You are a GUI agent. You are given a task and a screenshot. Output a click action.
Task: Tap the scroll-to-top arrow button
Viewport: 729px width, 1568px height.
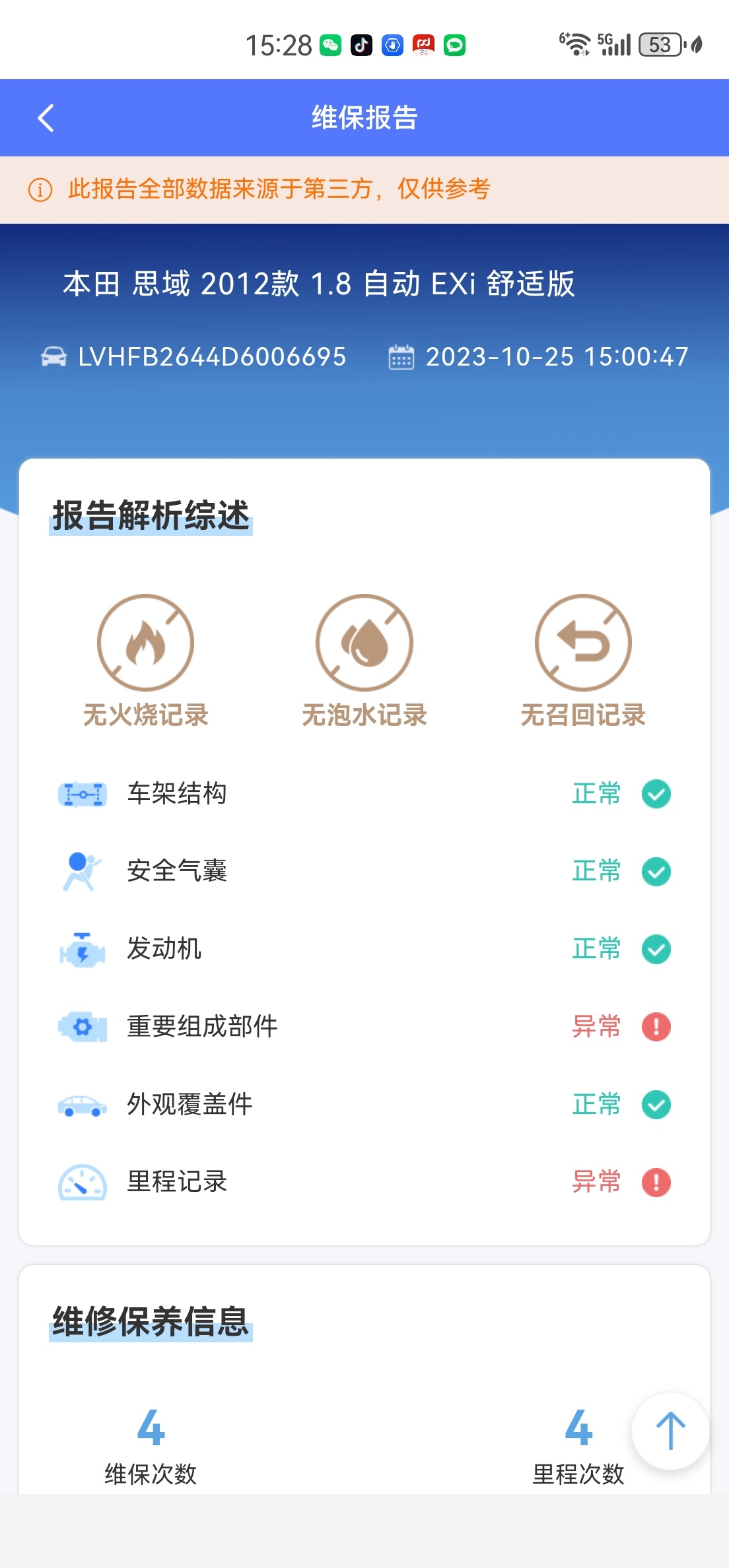pos(670,1431)
